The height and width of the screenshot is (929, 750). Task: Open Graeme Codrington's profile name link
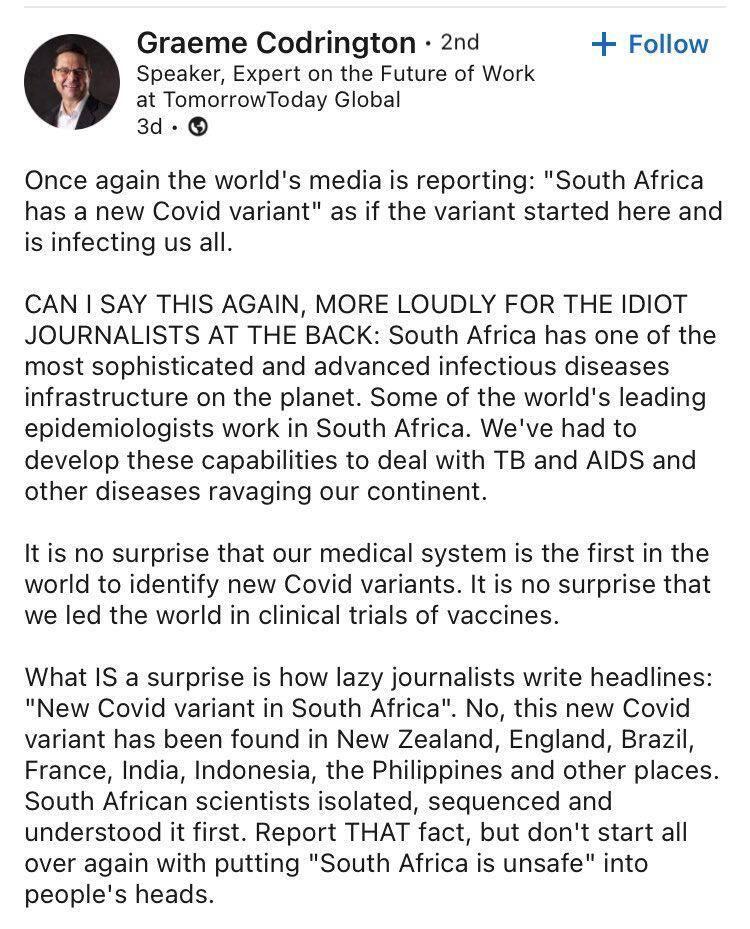point(276,44)
